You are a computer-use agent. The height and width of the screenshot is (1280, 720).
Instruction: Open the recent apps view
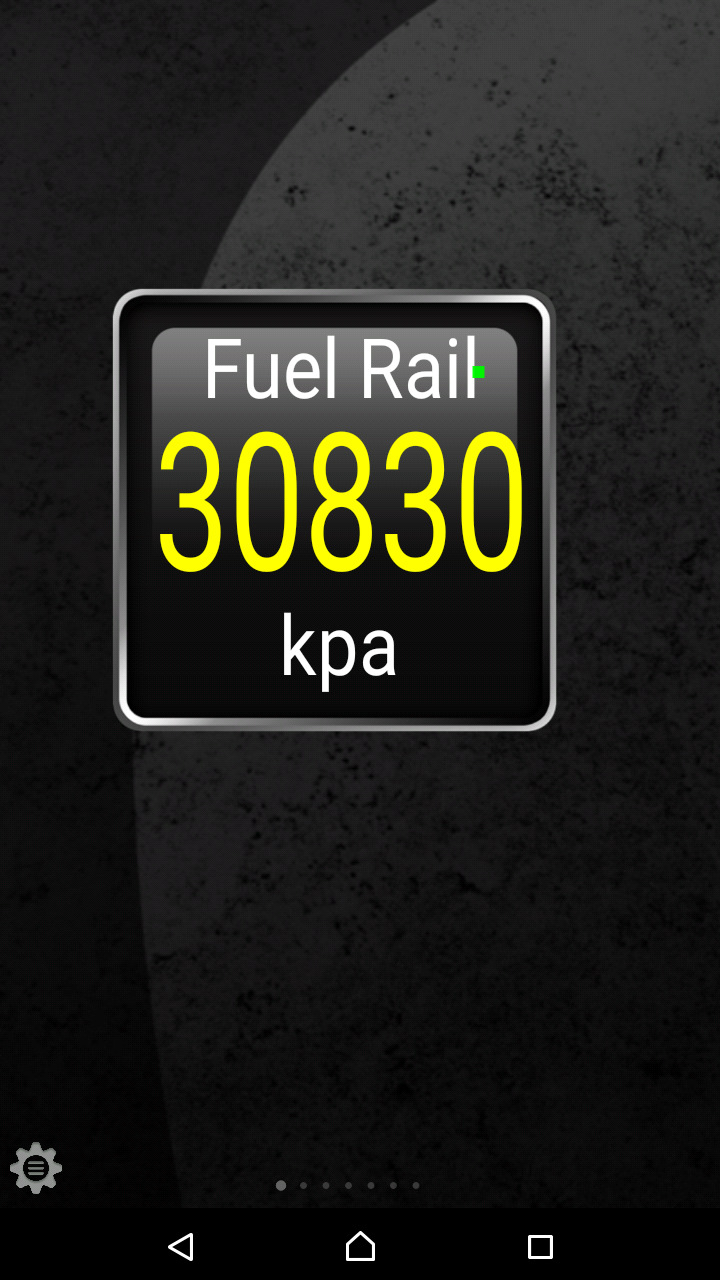click(x=540, y=1246)
